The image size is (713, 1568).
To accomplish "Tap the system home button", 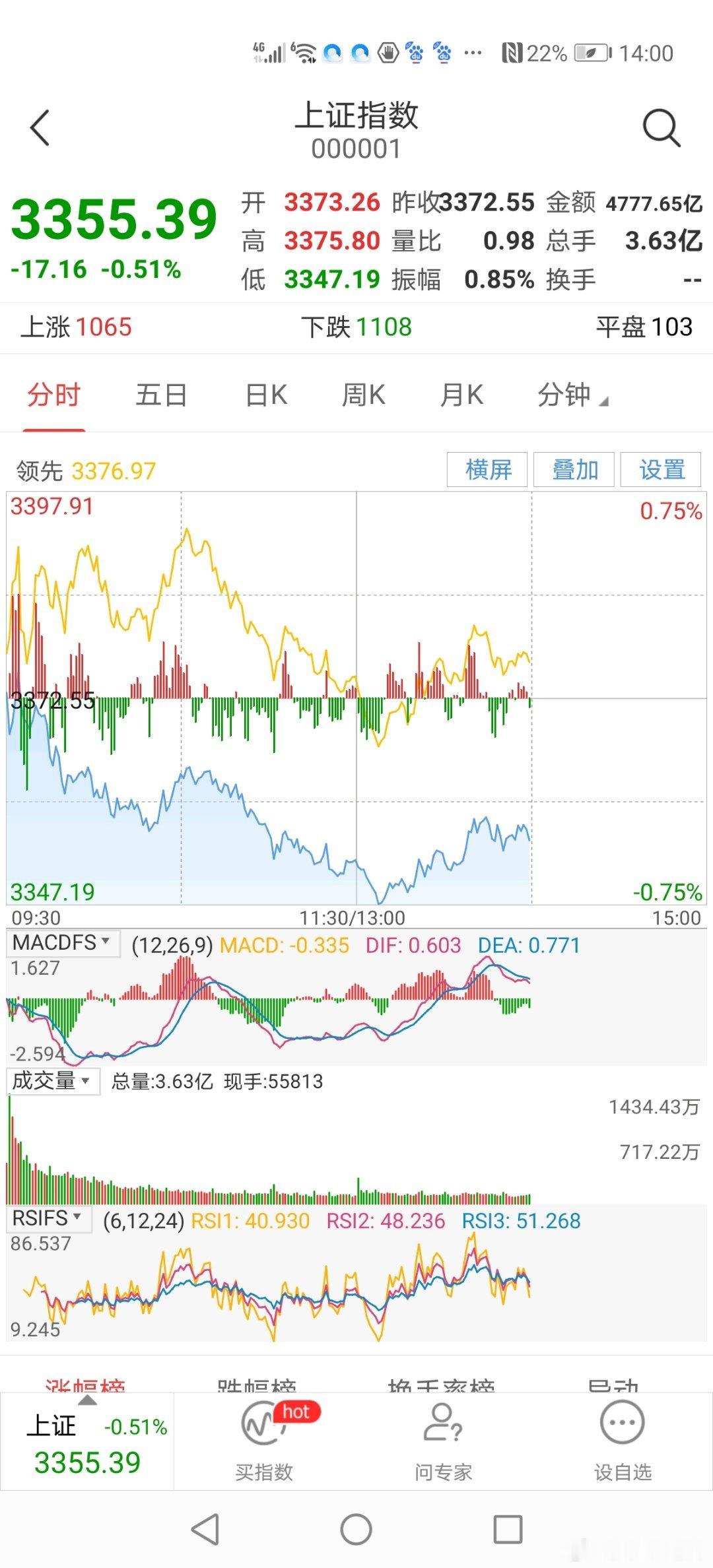I will pyautogui.click(x=356, y=1529).
